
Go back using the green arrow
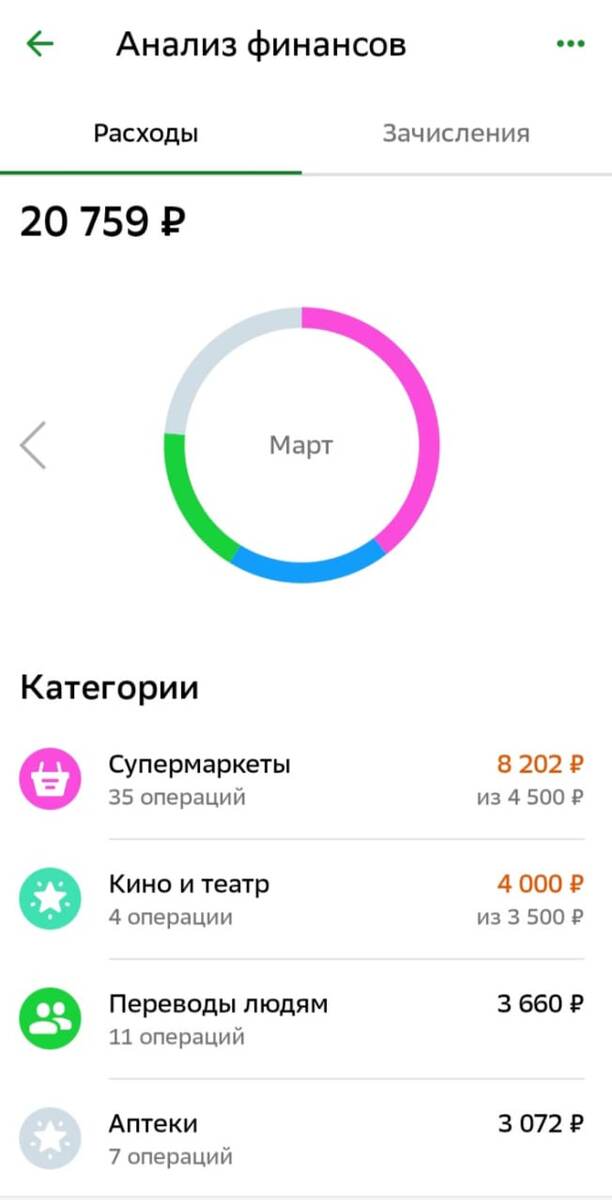(40, 44)
